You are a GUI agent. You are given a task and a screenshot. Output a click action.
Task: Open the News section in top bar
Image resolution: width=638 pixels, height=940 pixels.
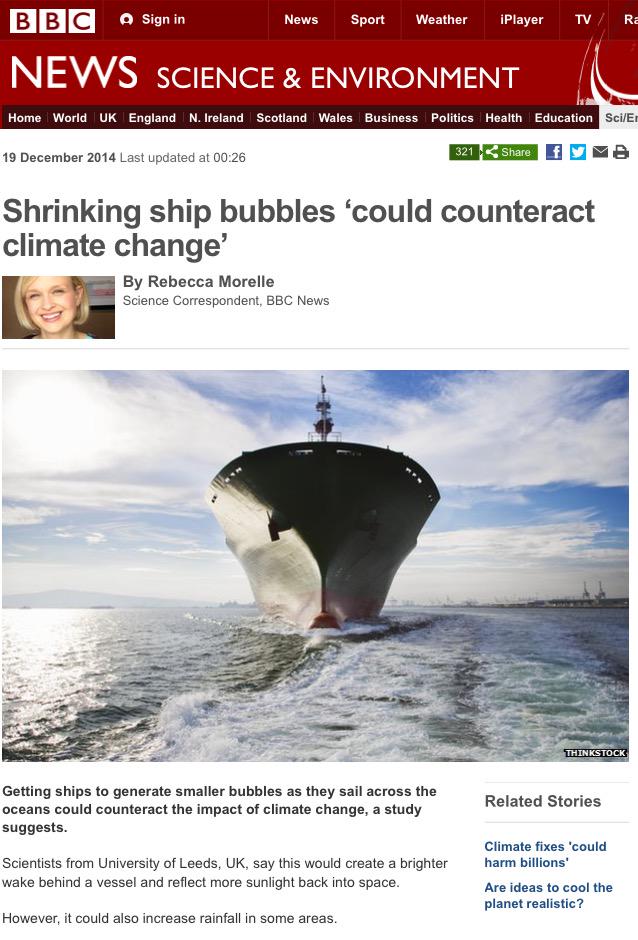click(x=301, y=19)
